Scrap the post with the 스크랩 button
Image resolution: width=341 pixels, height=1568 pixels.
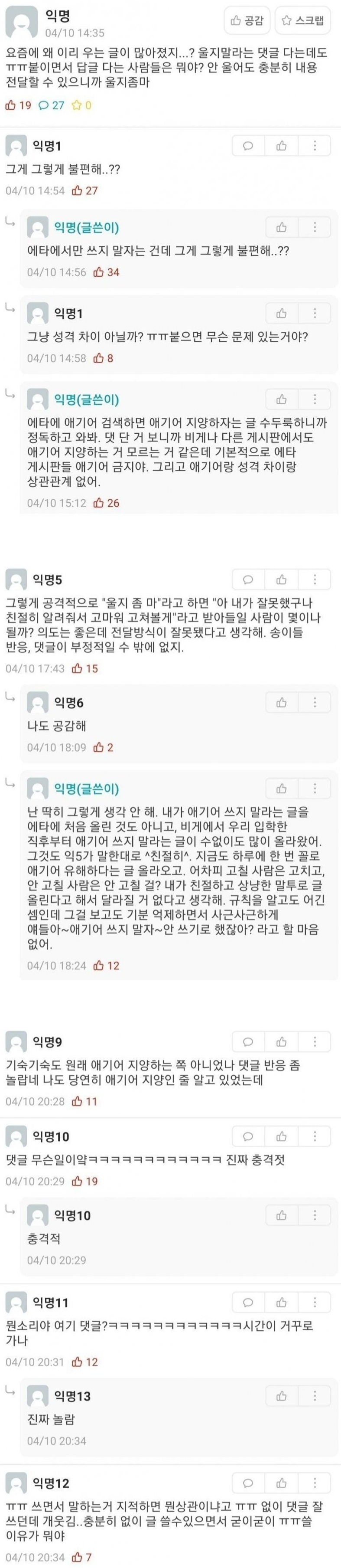[x=303, y=21]
